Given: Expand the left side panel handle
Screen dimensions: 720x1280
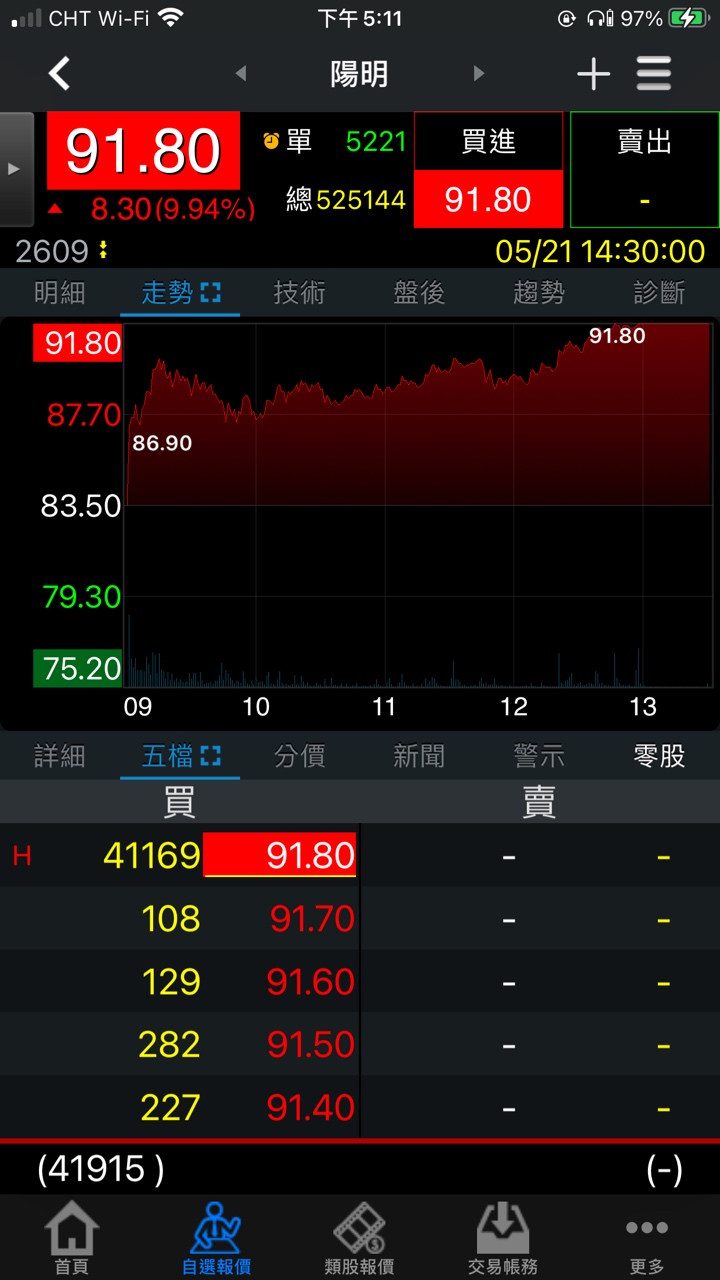Looking at the screenshot, I should point(15,168).
